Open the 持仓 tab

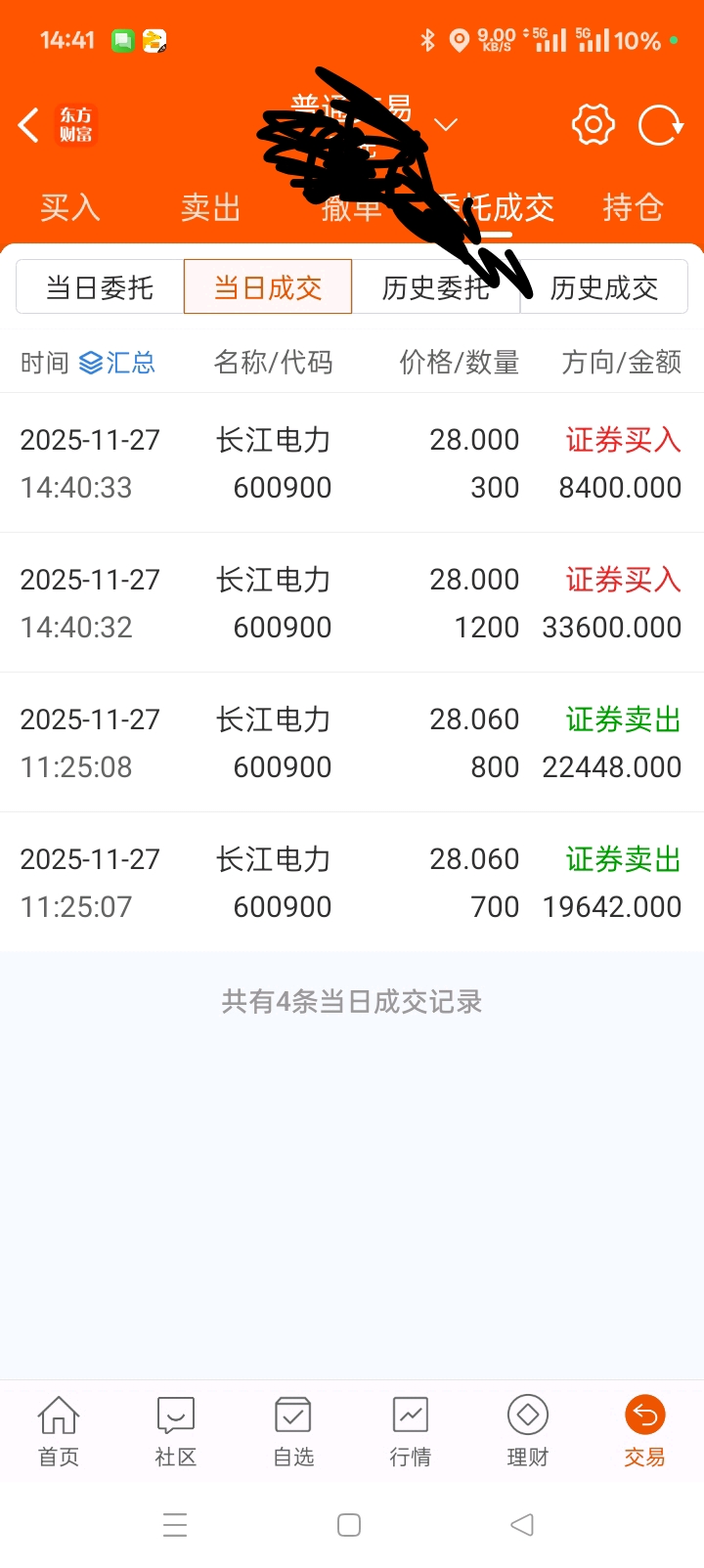[x=633, y=207]
